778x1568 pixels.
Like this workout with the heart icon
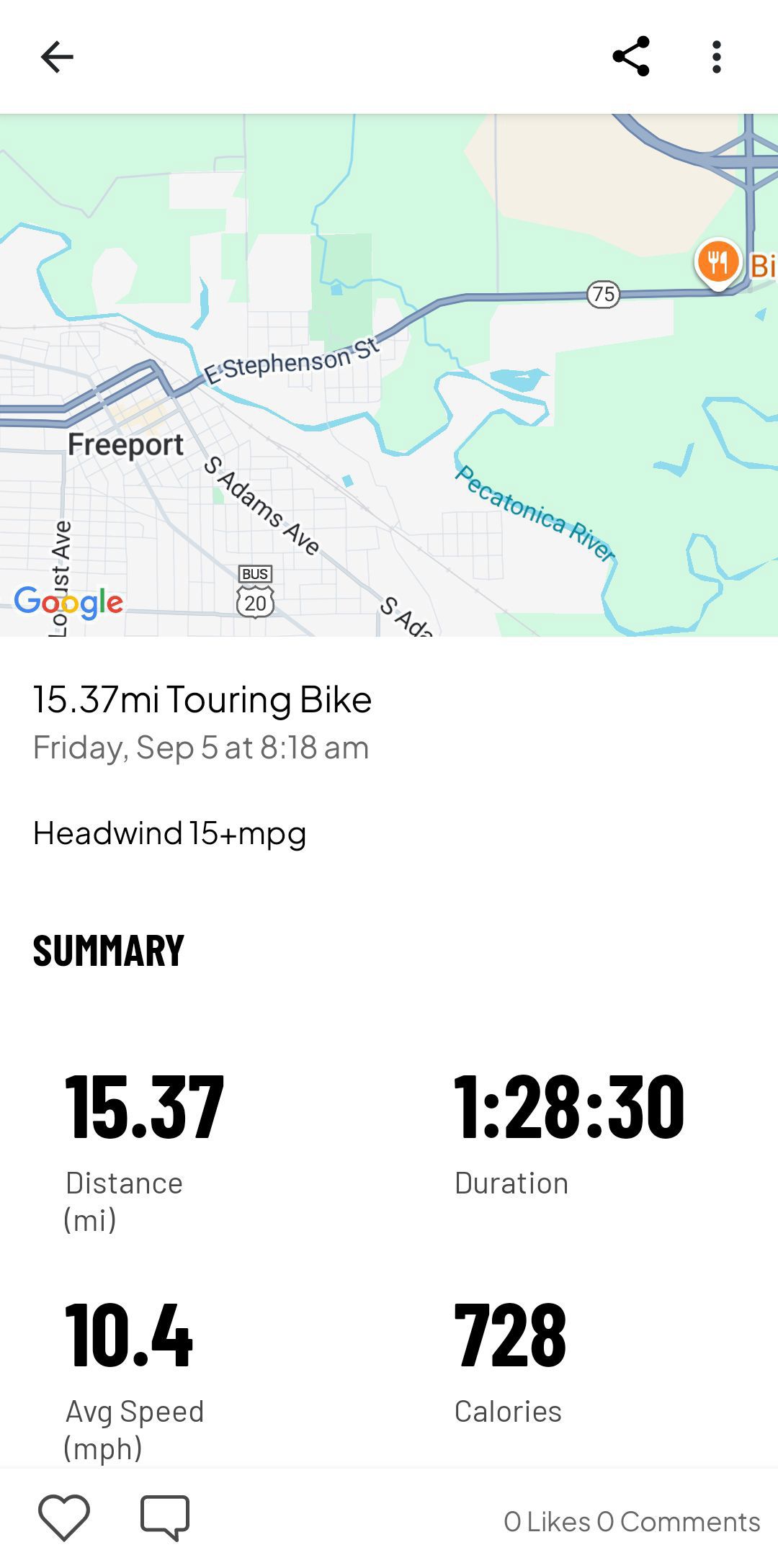click(64, 1518)
